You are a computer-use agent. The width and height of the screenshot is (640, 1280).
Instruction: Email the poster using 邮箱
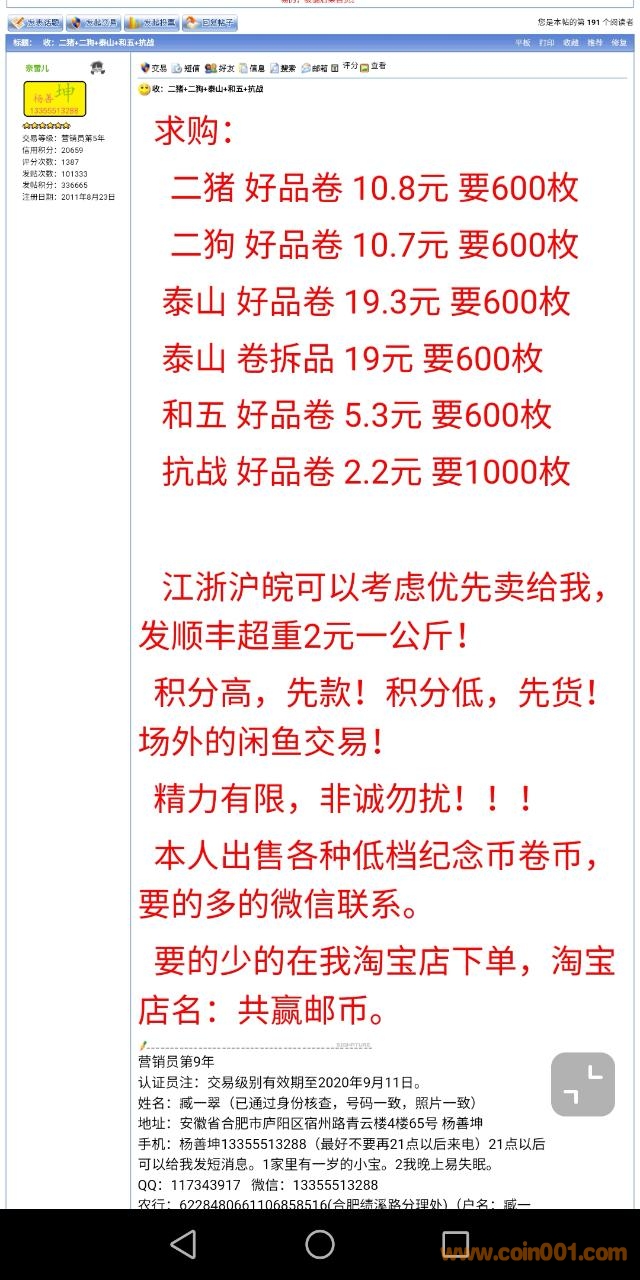click(x=314, y=68)
